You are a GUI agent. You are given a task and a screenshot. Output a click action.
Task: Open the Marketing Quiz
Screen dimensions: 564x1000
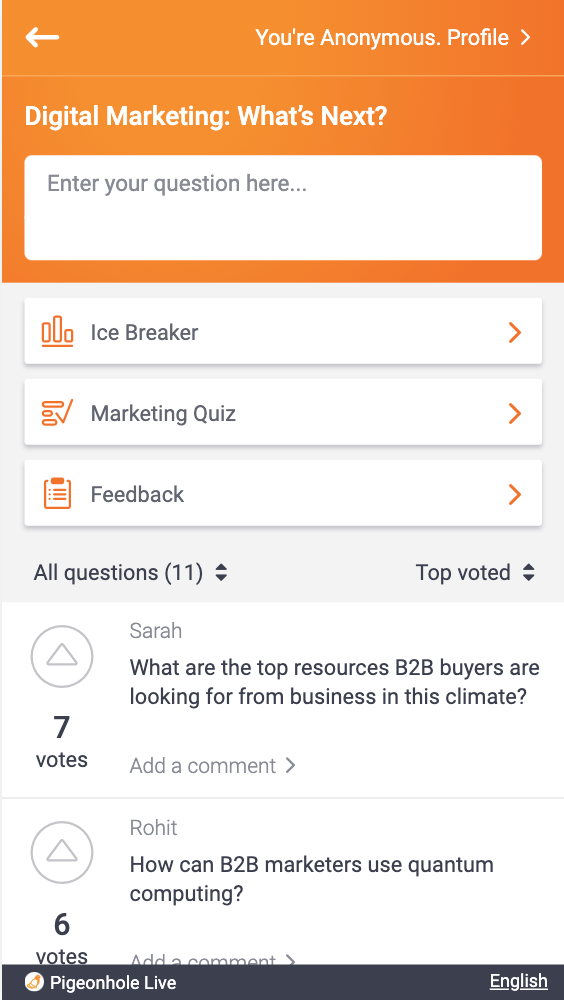pos(283,413)
